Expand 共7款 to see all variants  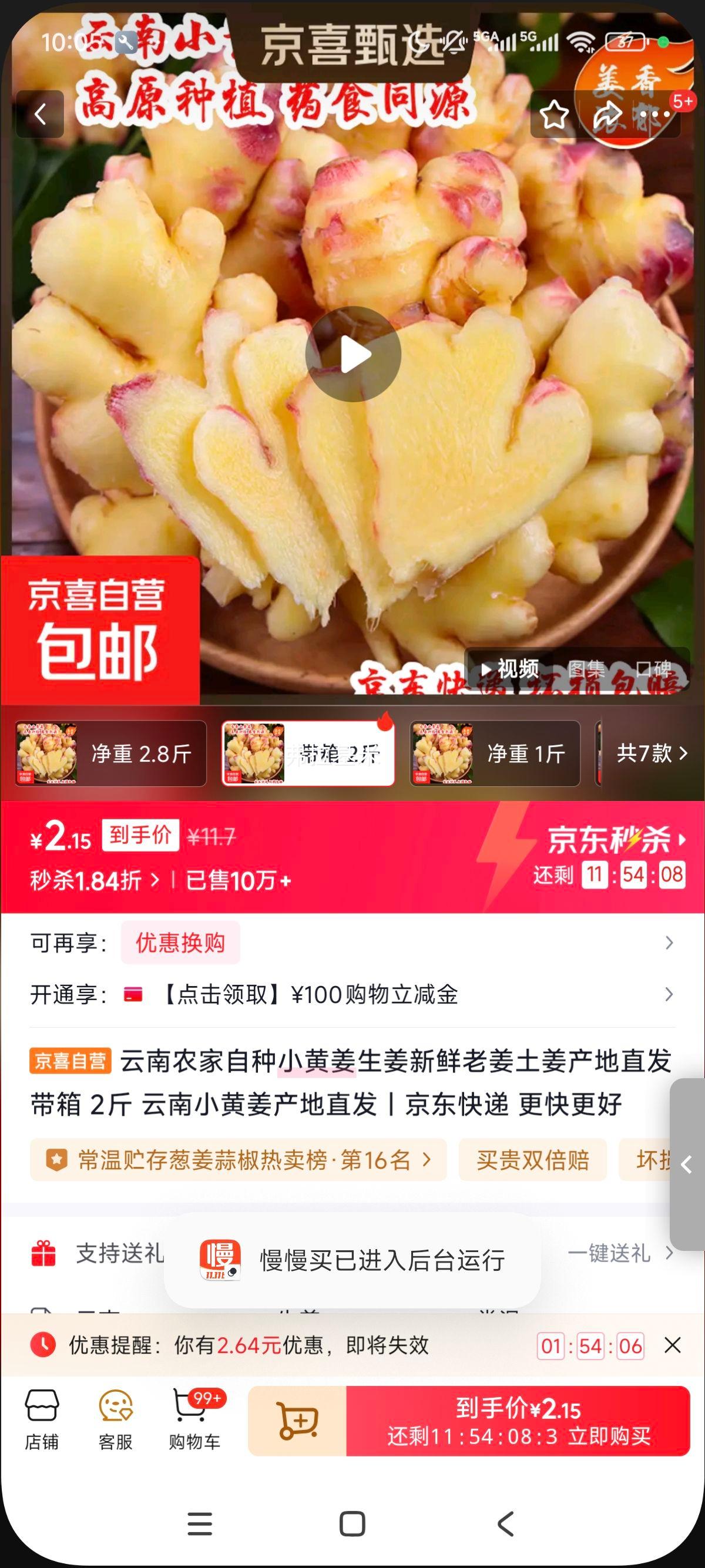click(650, 753)
